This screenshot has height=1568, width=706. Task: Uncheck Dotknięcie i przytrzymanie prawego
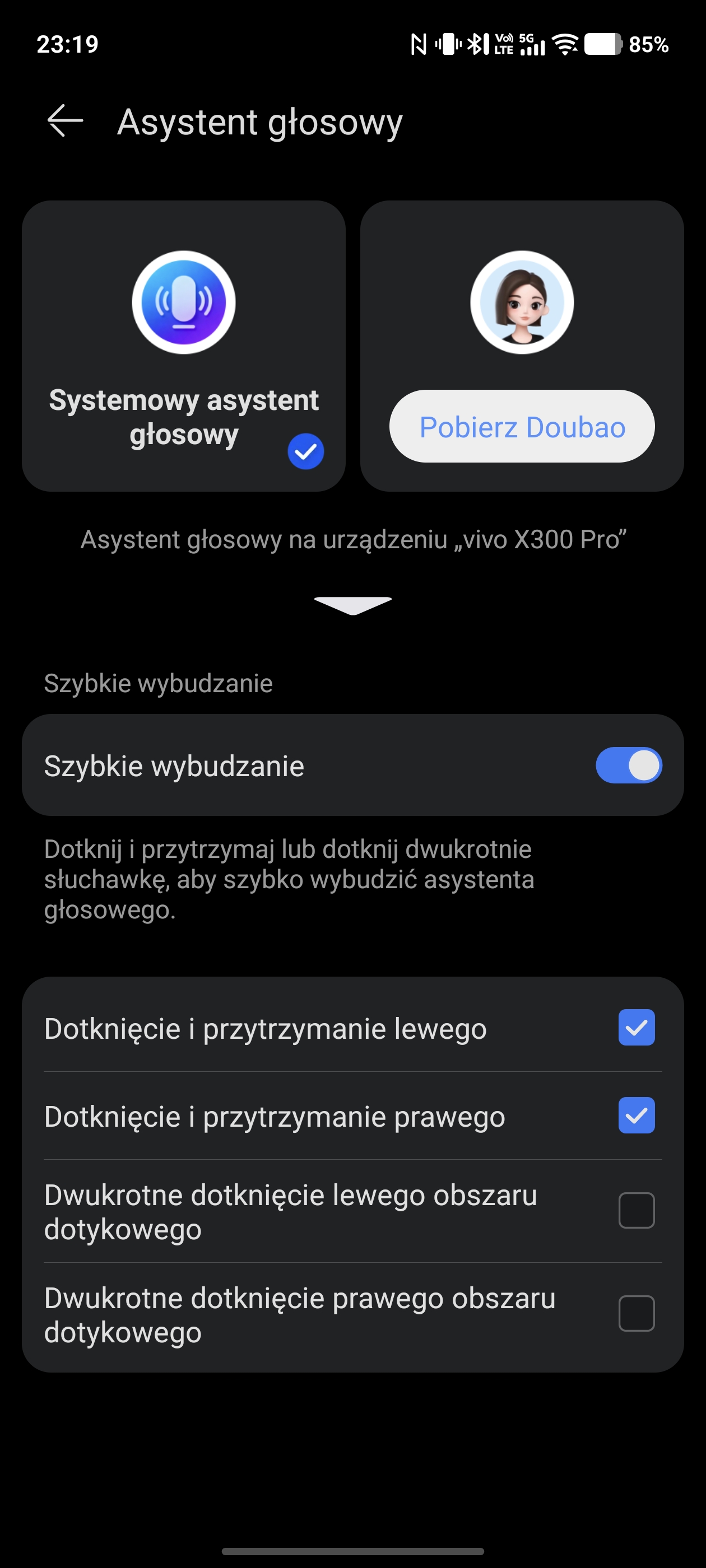636,1115
